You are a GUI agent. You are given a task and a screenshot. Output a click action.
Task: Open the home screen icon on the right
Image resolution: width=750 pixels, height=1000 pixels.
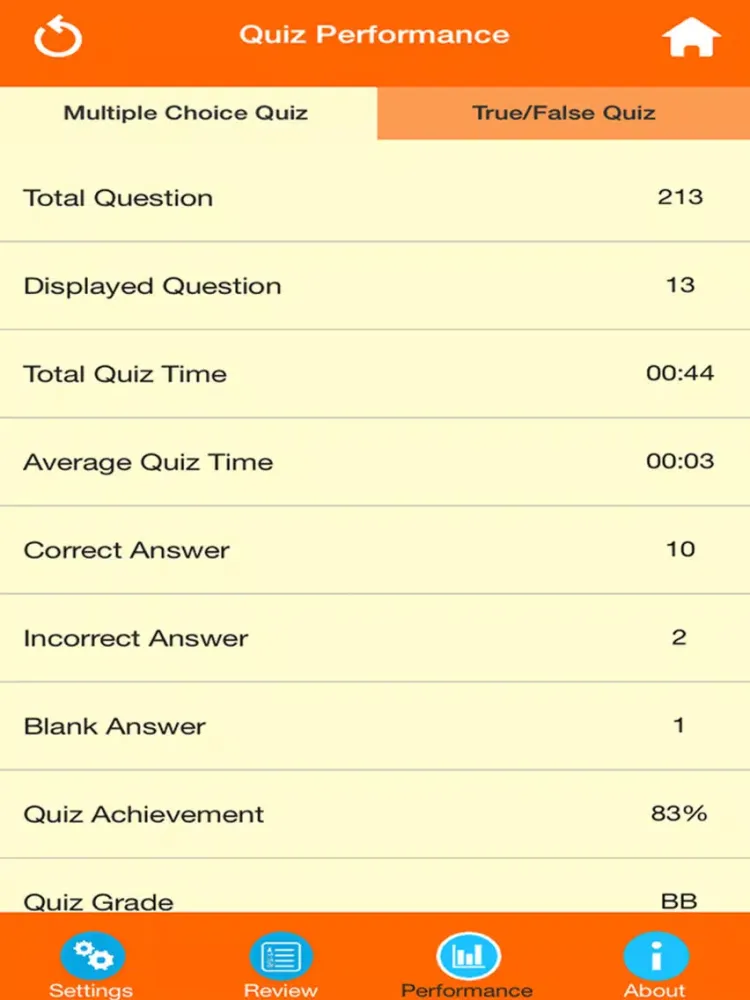691,35
